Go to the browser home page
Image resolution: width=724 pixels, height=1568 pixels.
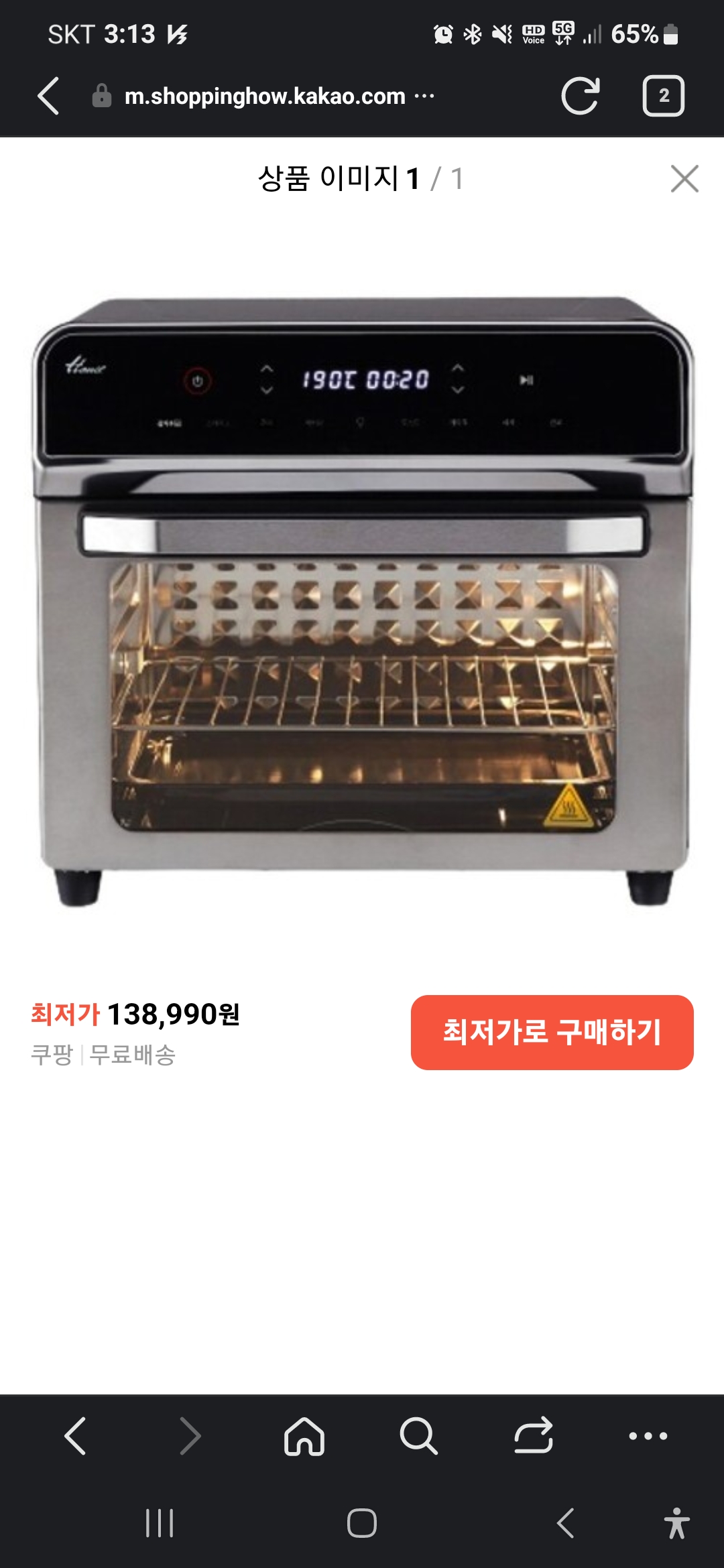tap(304, 1436)
